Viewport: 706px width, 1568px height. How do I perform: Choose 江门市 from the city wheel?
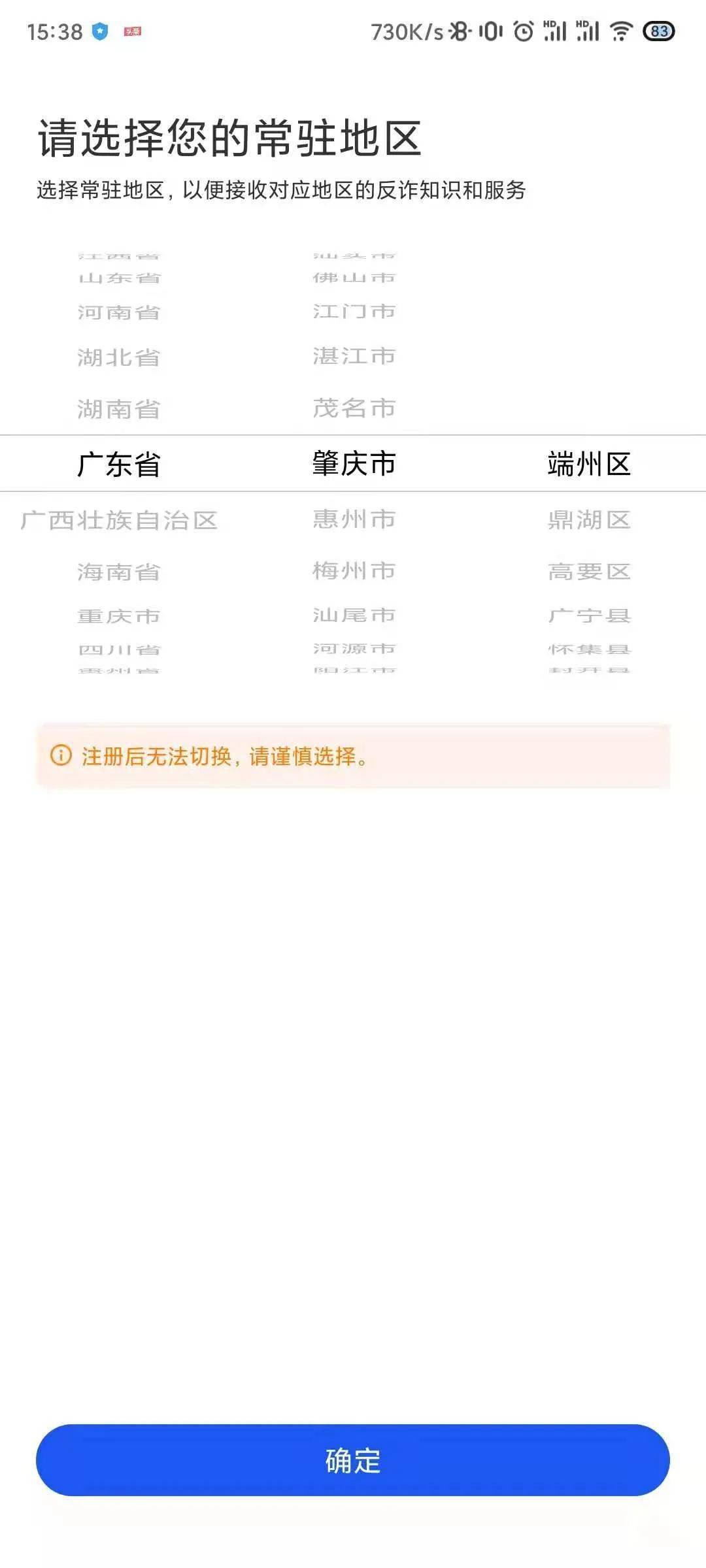coord(354,311)
